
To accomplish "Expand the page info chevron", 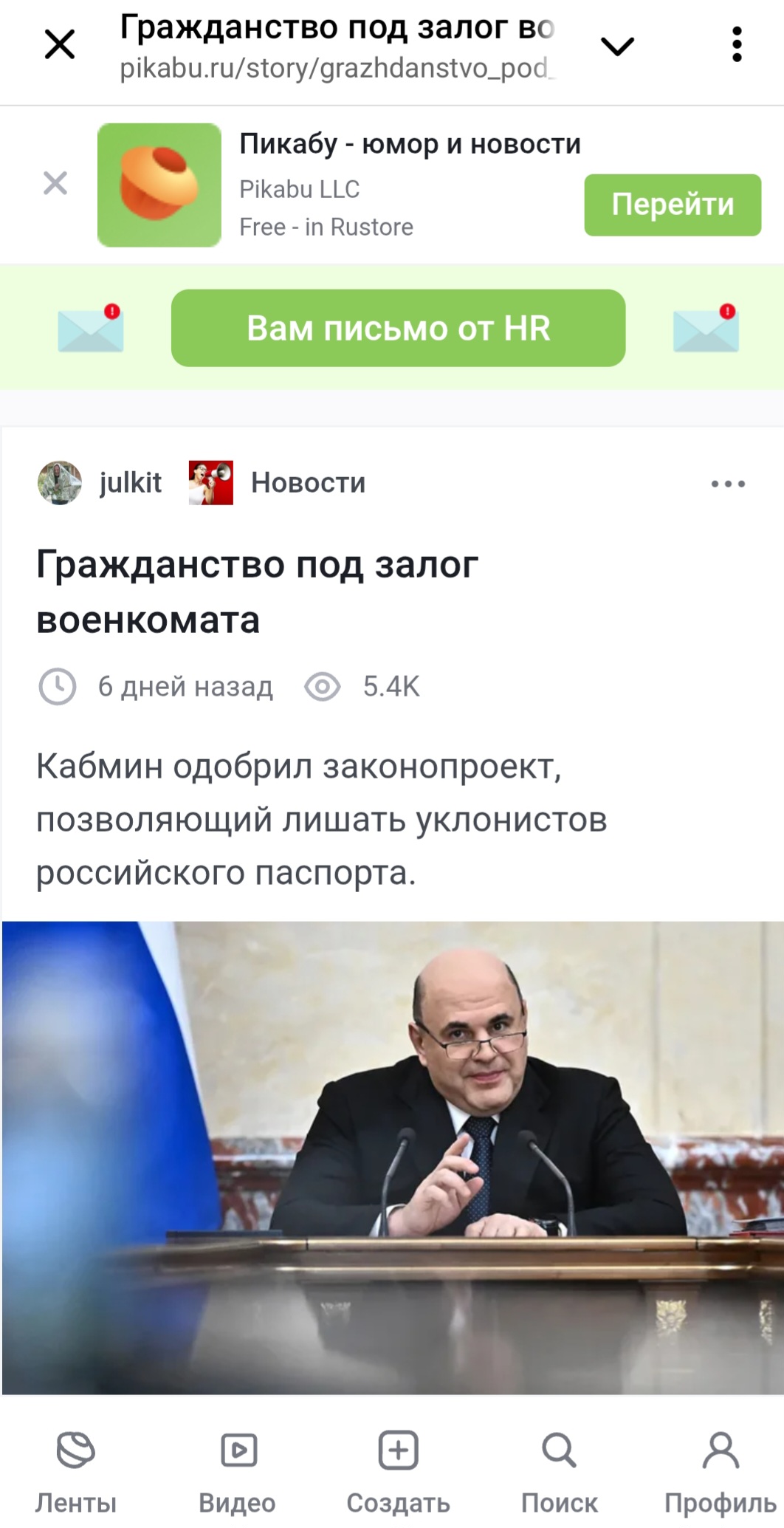I will [x=617, y=47].
